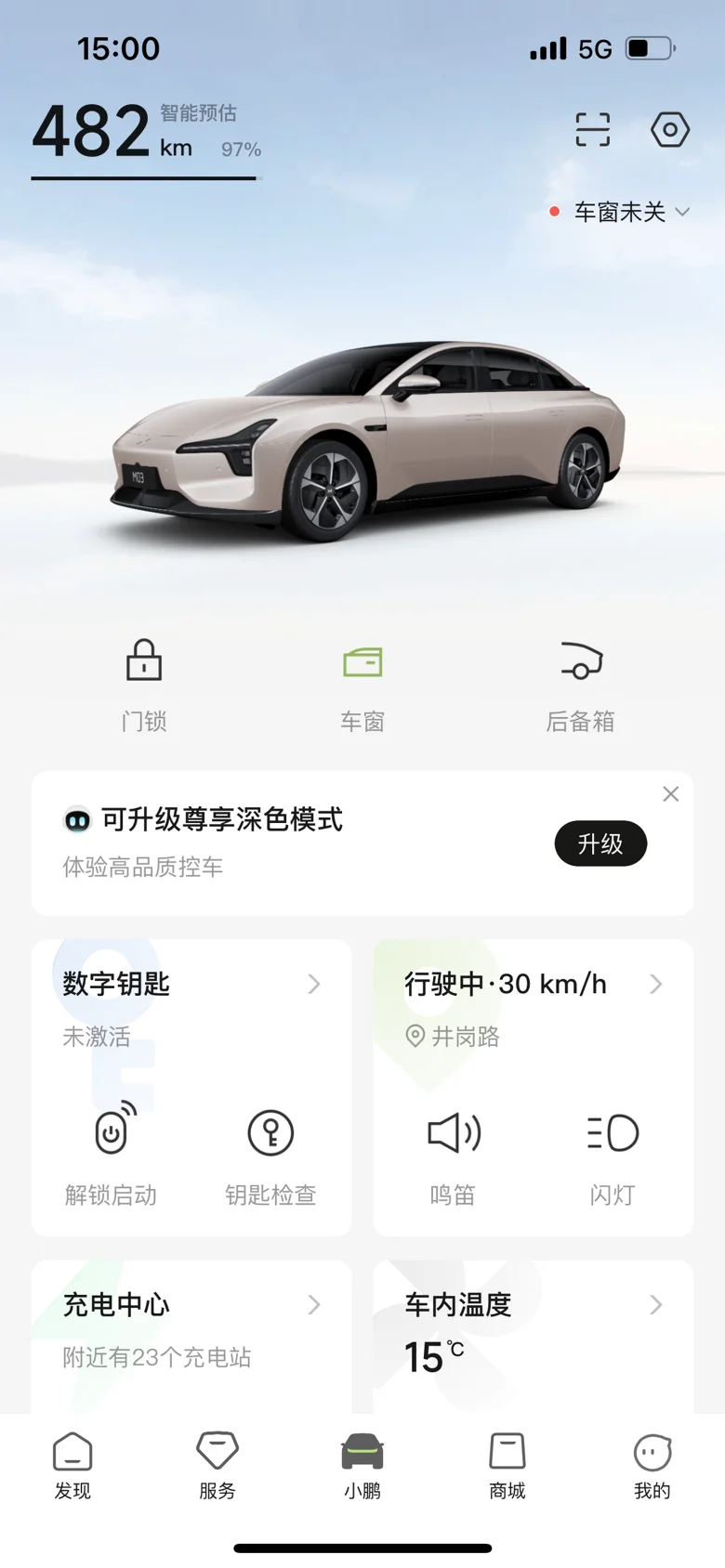Dismiss the dark mode upgrade banner

(670, 794)
